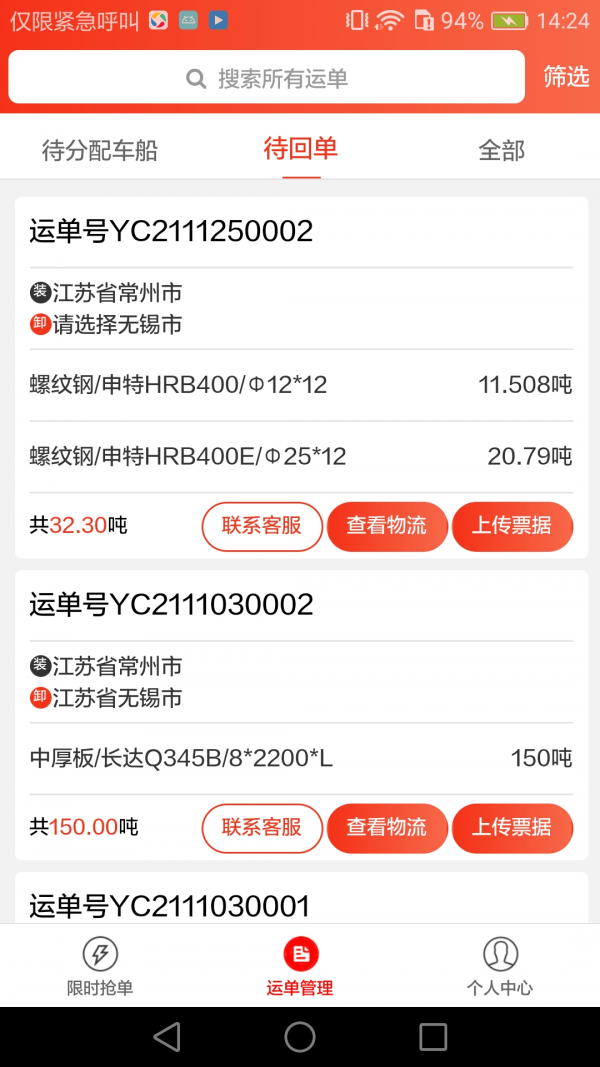The width and height of the screenshot is (600, 1067).
Task: Open waybill YC2111030001 card
Action: pyautogui.click(x=171, y=905)
